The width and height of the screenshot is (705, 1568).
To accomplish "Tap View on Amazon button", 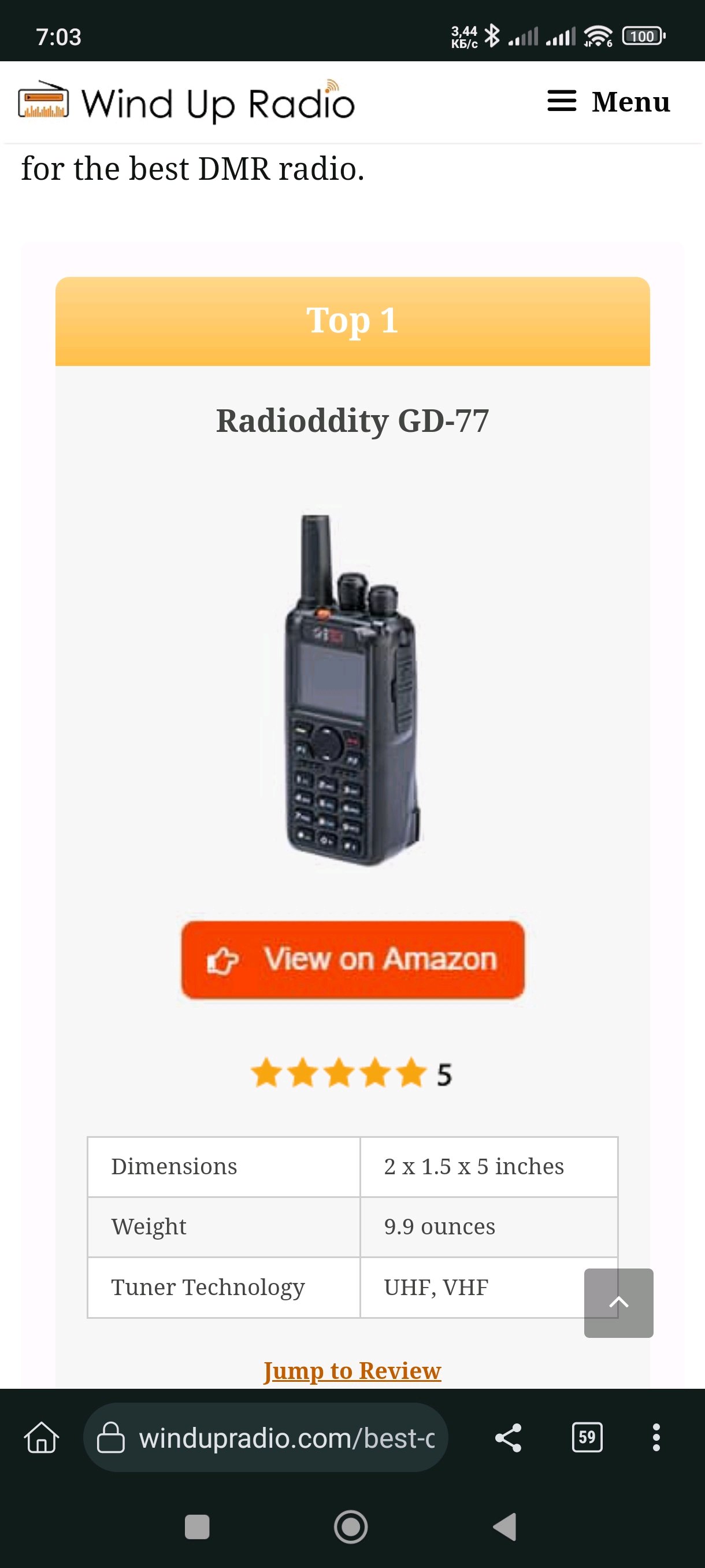I will tap(353, 959).
